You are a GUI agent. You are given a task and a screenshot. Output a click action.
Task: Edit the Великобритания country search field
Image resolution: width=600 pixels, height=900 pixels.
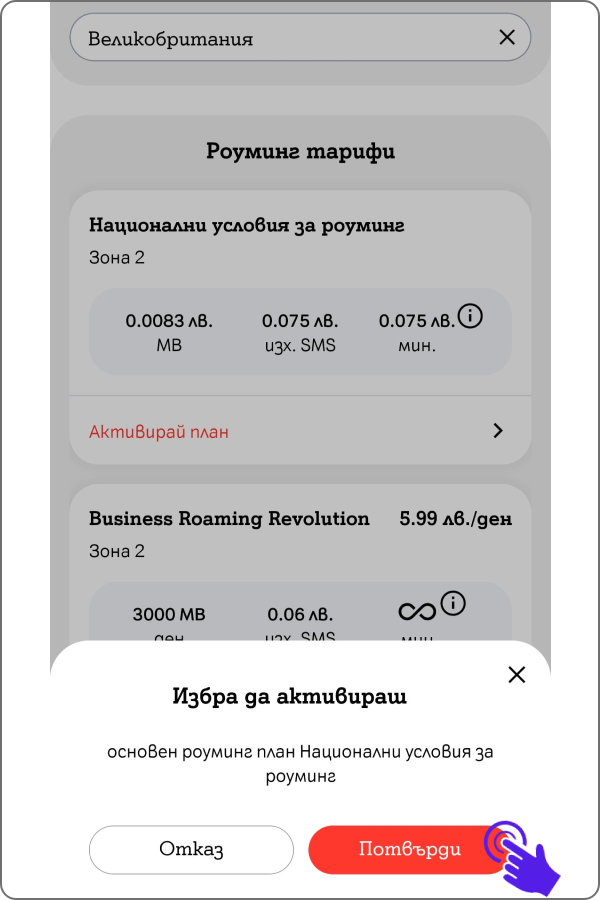point(280,39)
